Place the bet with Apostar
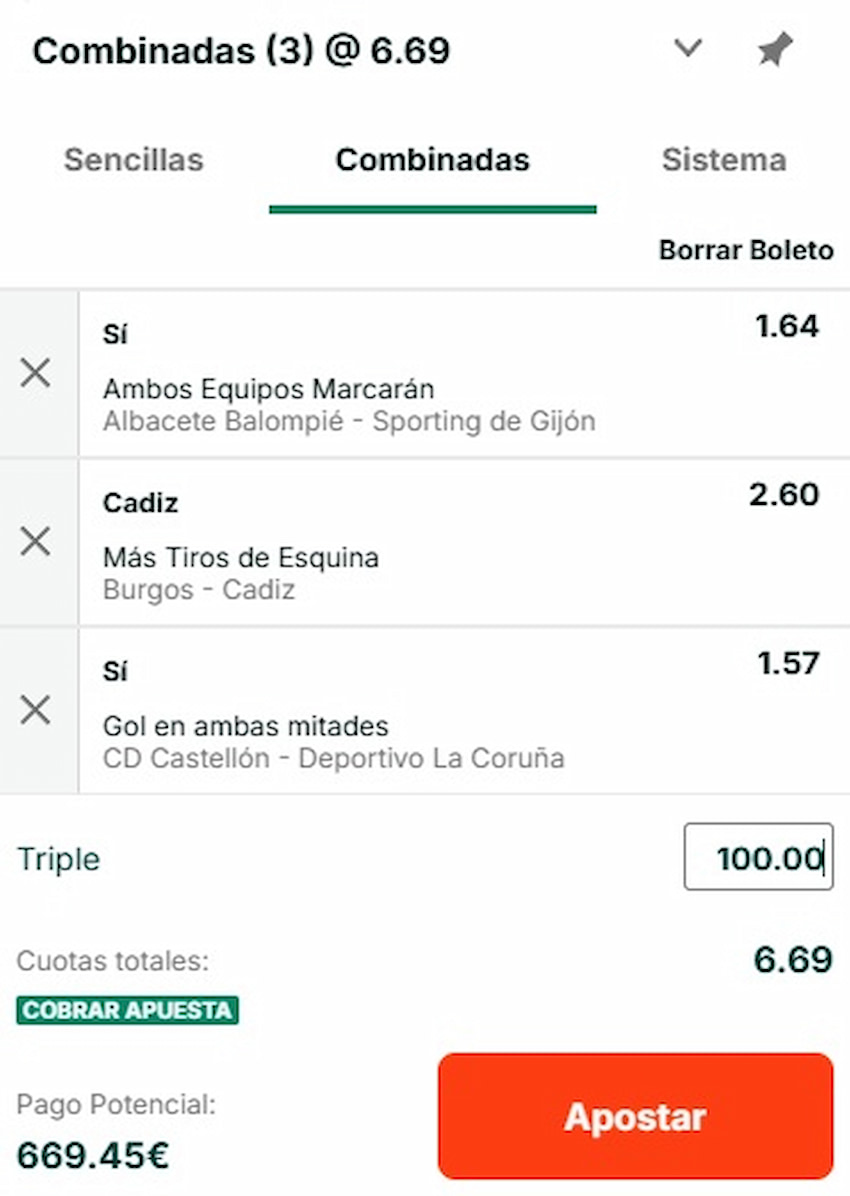Screen dimensions: 850x1196 635,1116
